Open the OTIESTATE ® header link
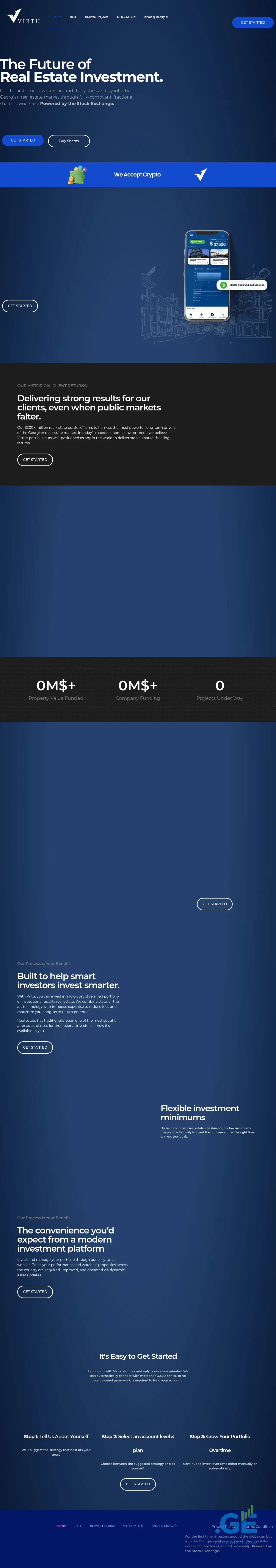The width and height of the screenshot is (276, 1568). click(126, 17)
